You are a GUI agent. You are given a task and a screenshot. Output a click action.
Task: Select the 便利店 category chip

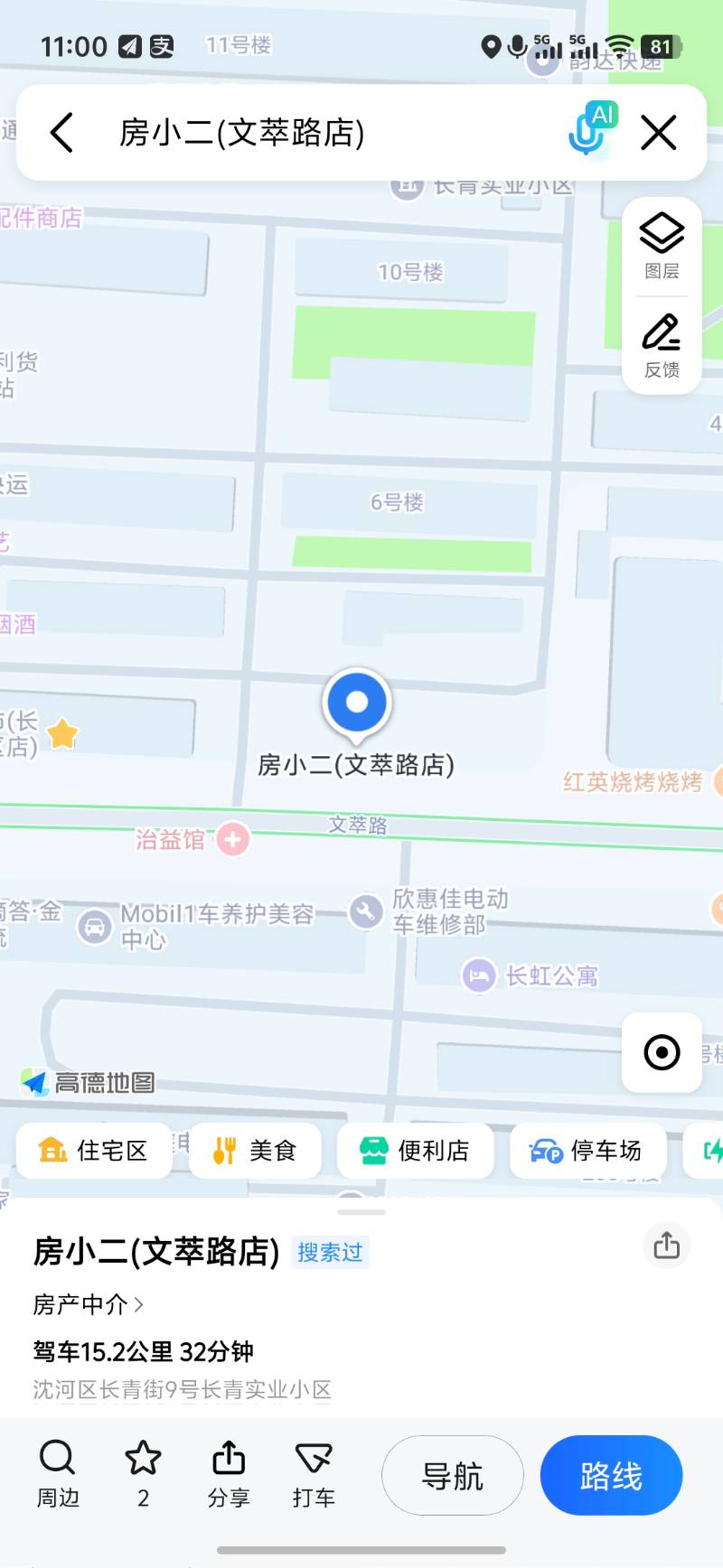coord(416,1150)
